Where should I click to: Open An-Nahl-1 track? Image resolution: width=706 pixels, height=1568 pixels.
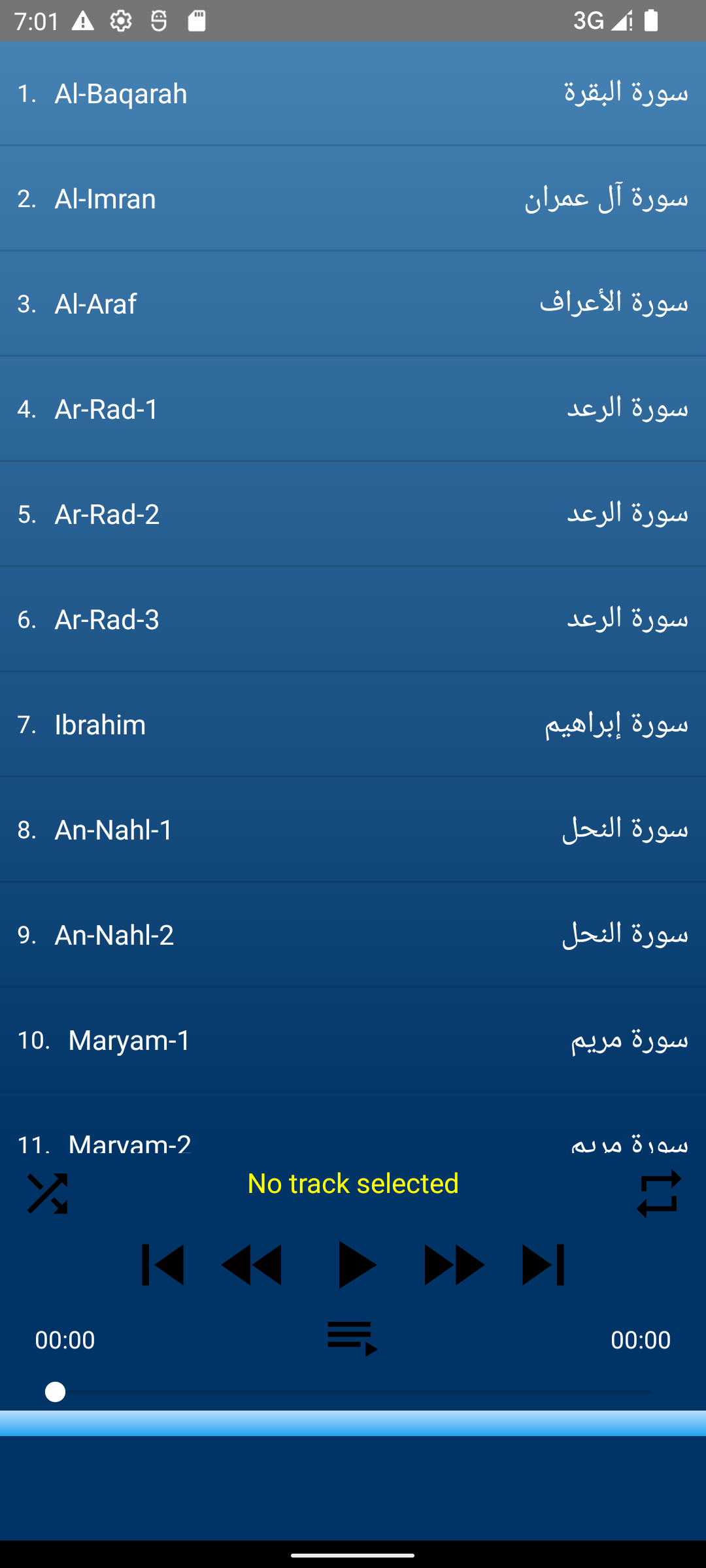tap(353, 829)
